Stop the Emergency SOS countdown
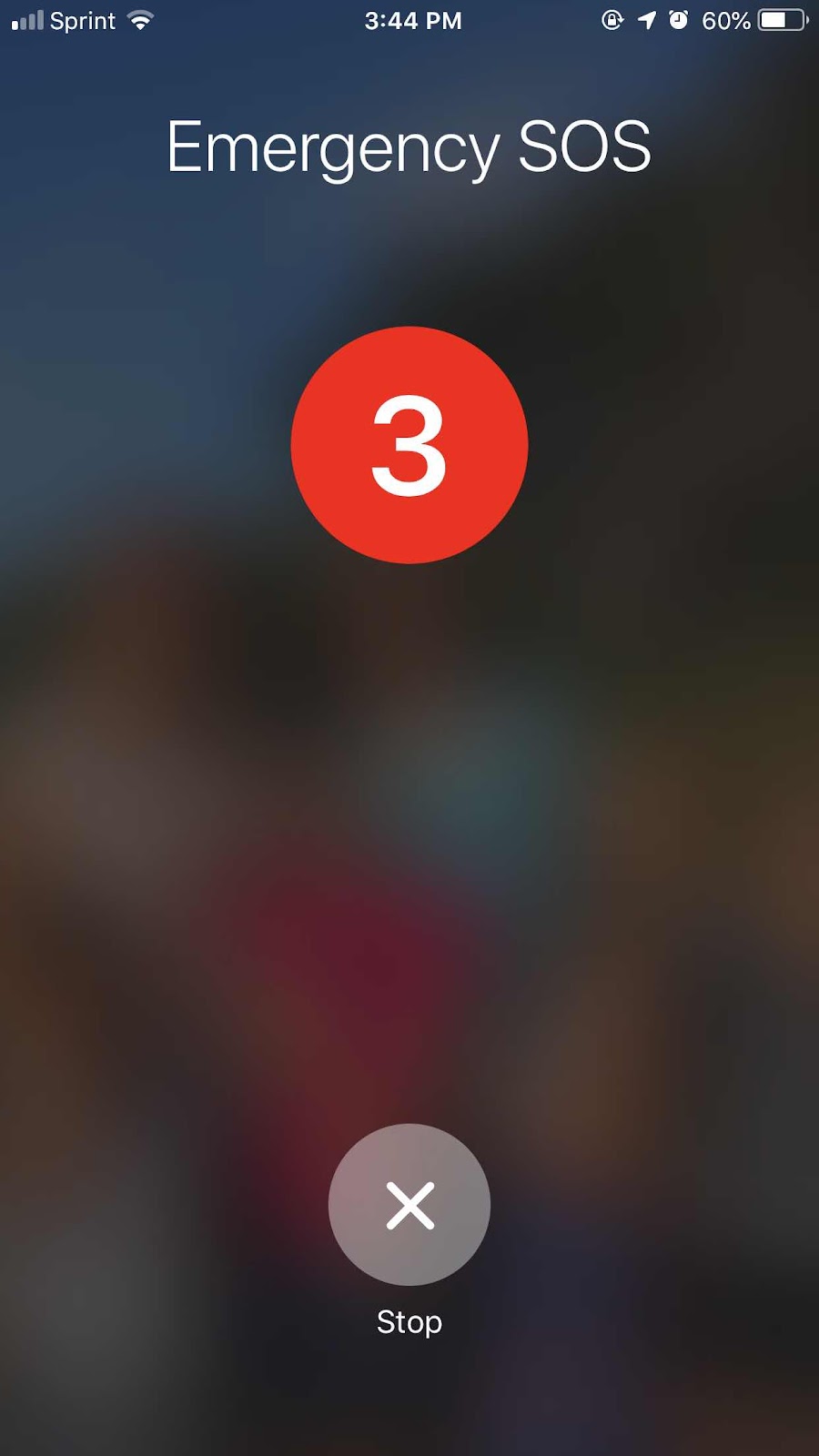Screen dimensions: 819x1456 [x=409, y=1205]
